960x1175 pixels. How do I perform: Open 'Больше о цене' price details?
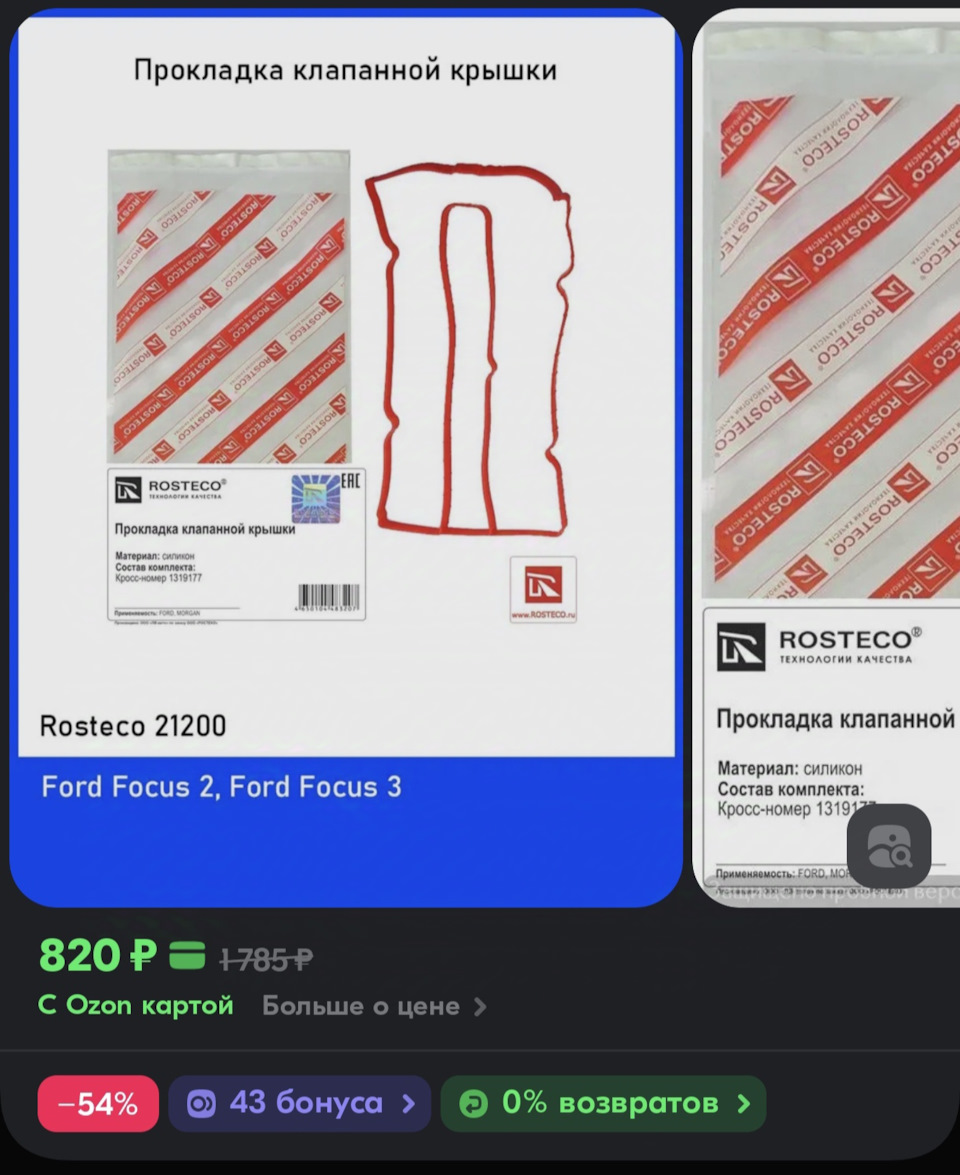[x=373, y=1006]
